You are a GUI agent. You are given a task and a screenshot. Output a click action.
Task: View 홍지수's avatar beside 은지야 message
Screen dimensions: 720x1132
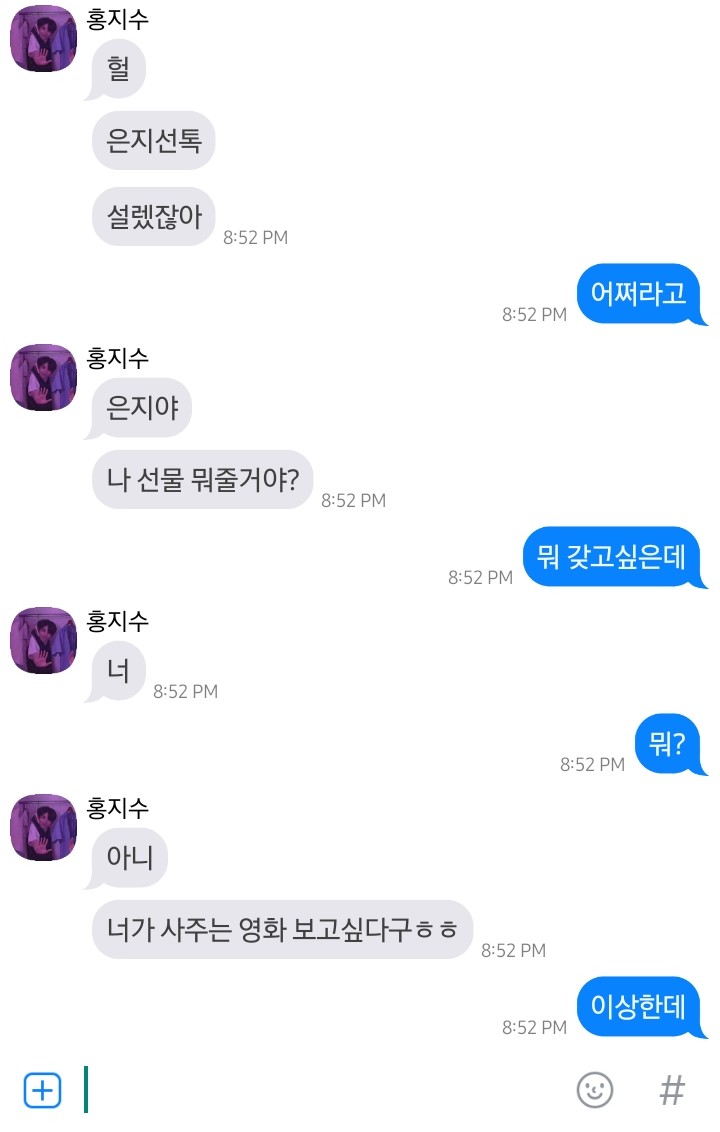click(43, 377)
